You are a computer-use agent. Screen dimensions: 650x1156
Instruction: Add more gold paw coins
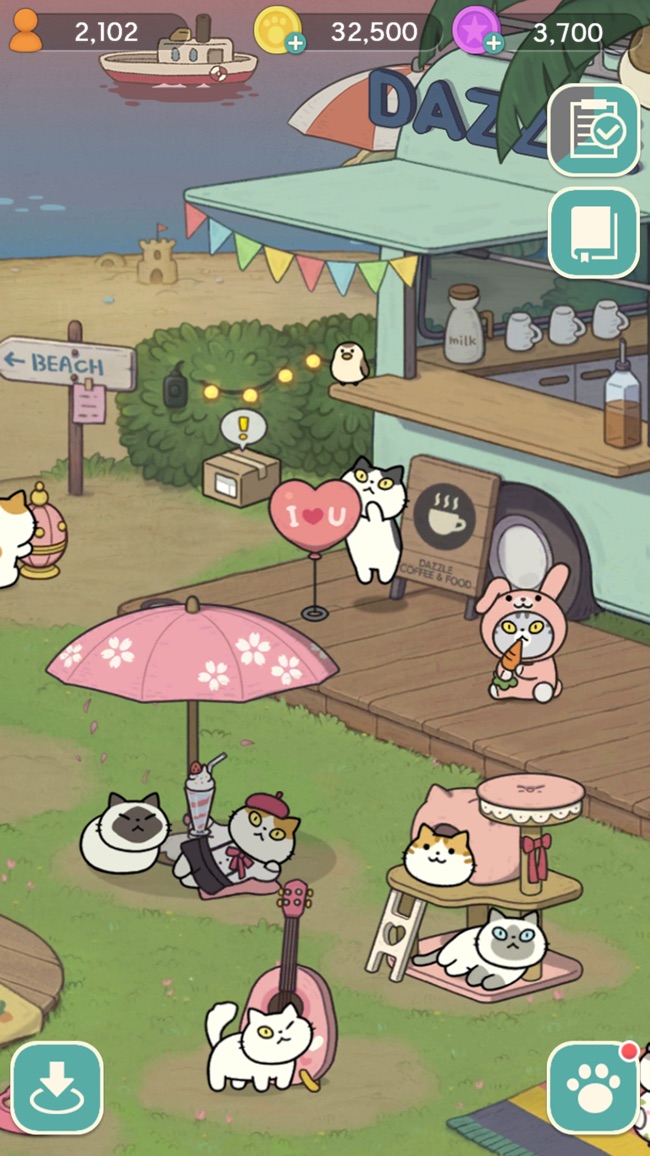[x=296, y=43]
